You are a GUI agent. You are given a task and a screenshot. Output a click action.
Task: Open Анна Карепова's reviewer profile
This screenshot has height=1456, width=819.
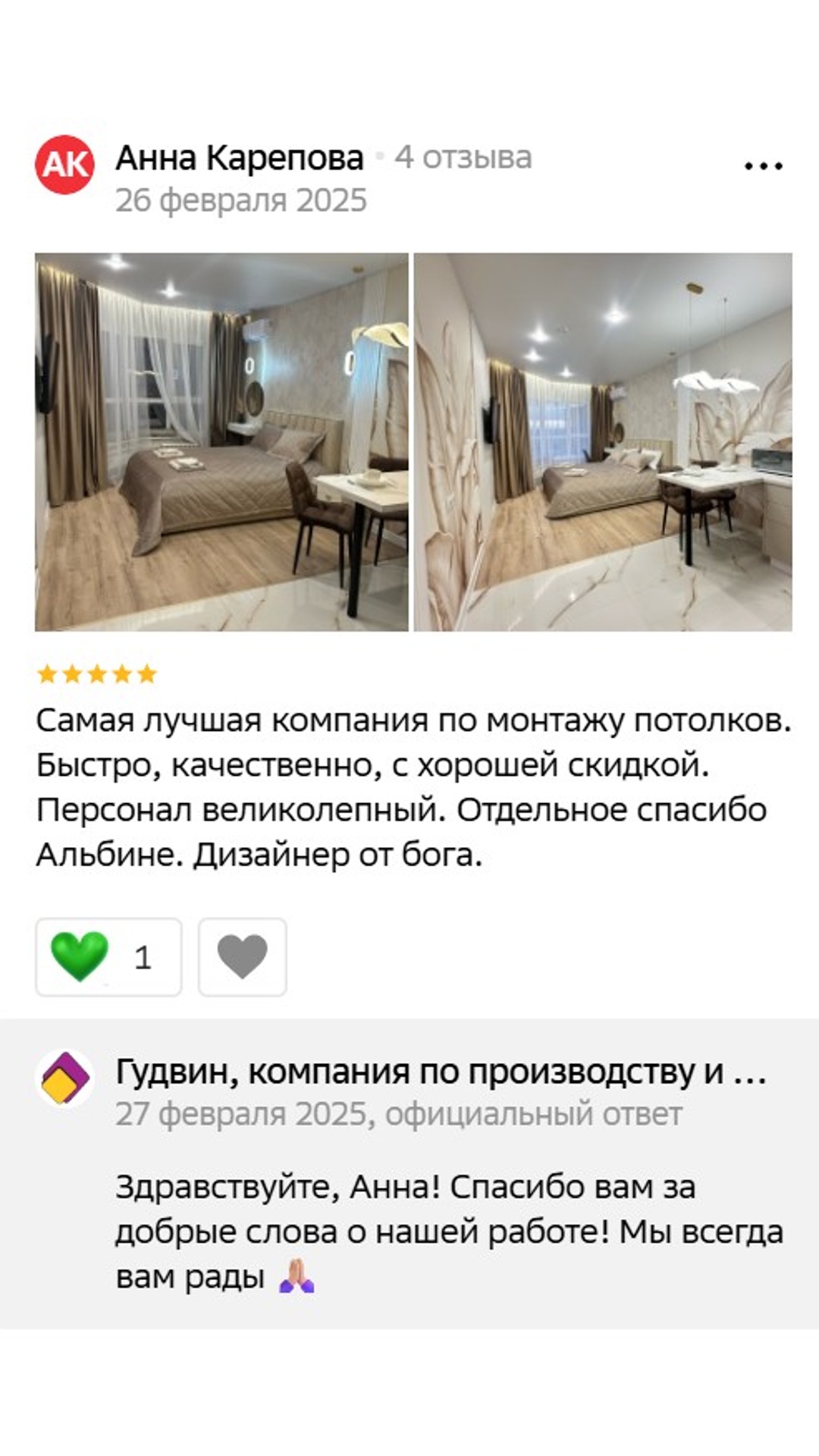pos(239,158)
